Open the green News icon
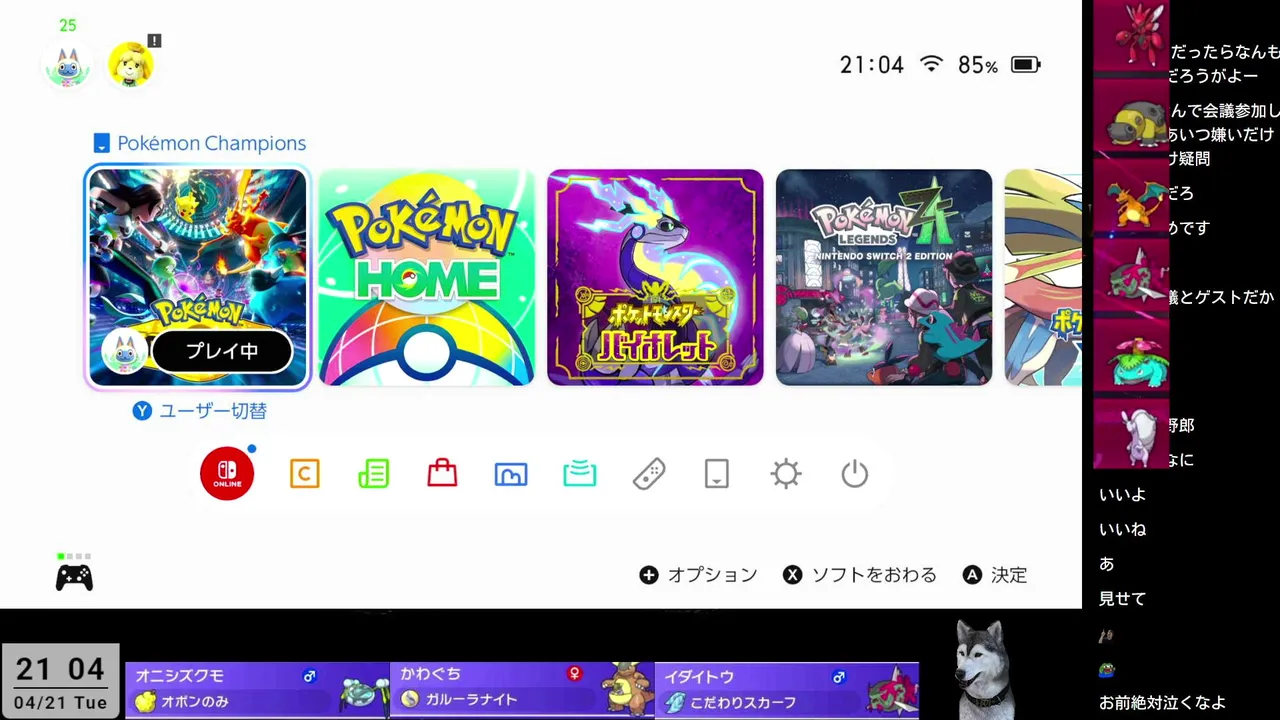1280x720 pixels. pyautogui.click(x=374, y=474)
